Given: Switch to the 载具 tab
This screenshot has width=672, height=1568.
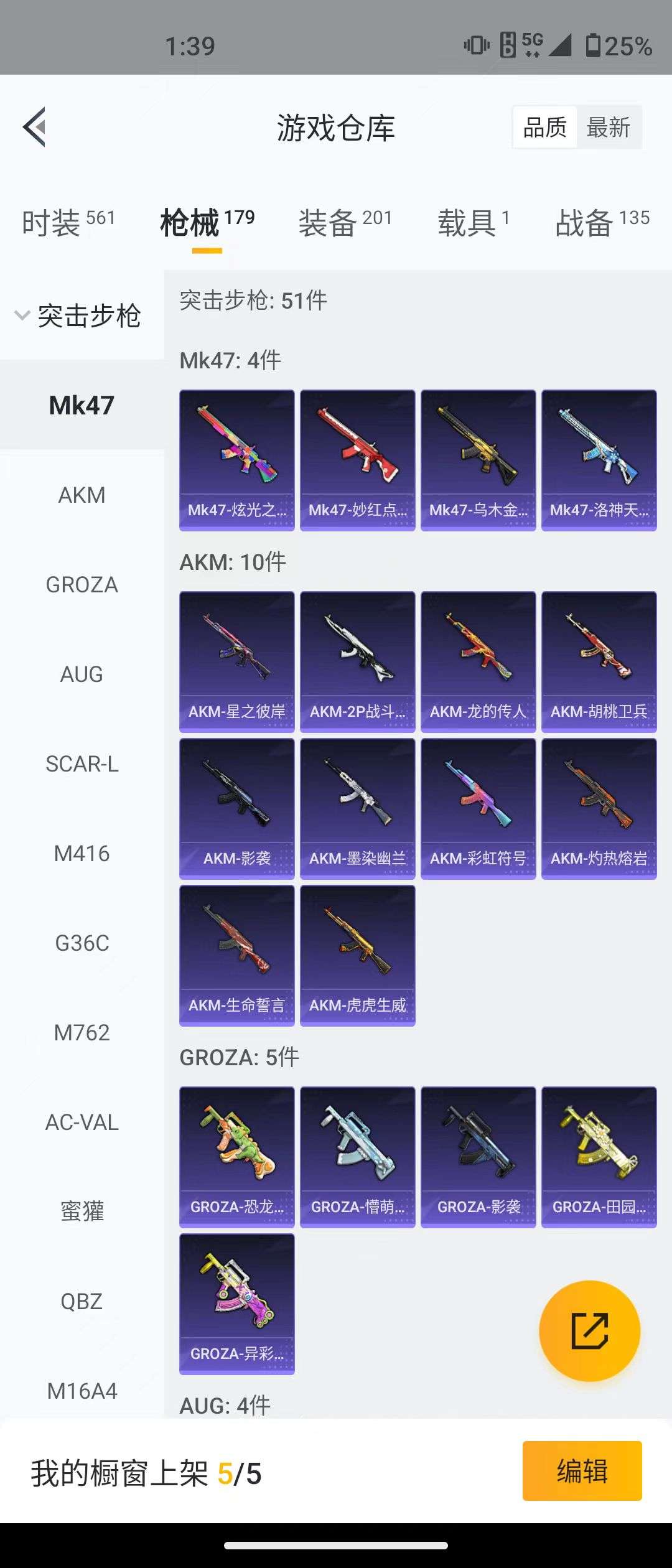Looking at the screenshot, I should click(x=473, y=223).
